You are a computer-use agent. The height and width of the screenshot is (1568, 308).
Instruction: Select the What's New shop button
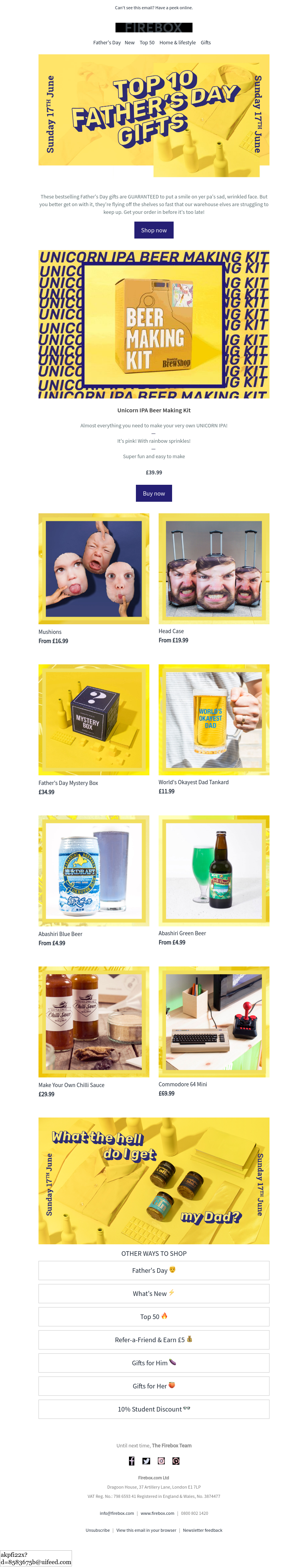[x=153, y=1294]
